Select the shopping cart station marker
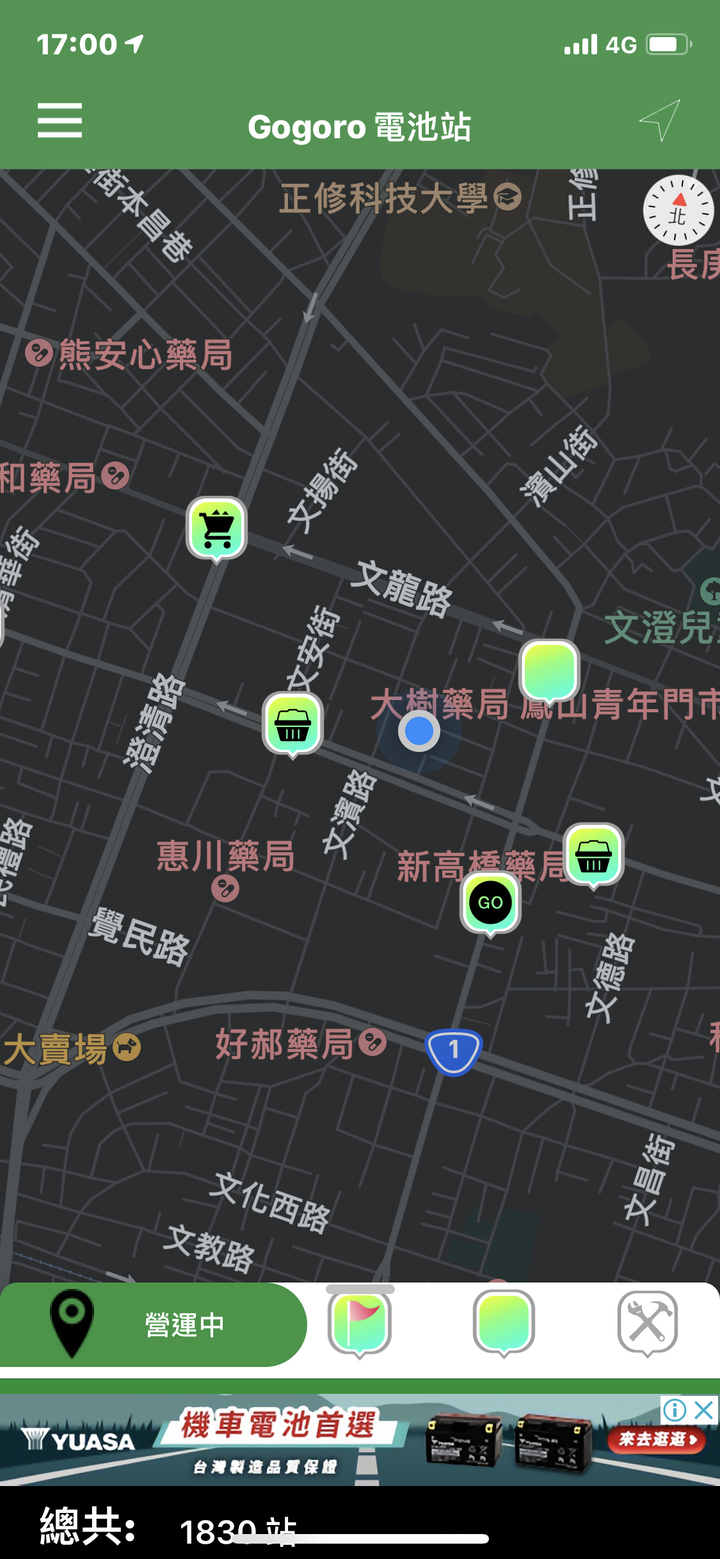Image resolution: width=720 pixels, height=1559 pixels. tap(216, 527)
